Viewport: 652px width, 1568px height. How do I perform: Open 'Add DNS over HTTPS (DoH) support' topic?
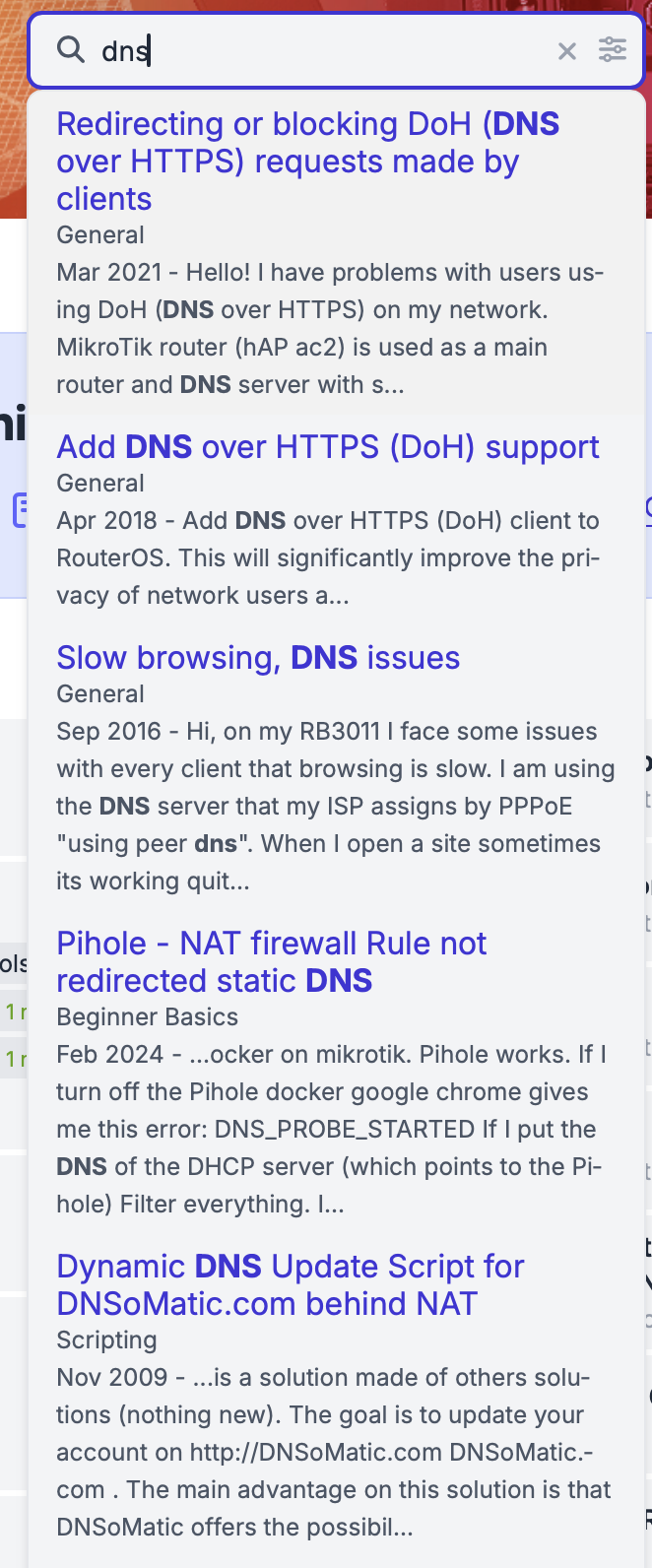[328, 447]
